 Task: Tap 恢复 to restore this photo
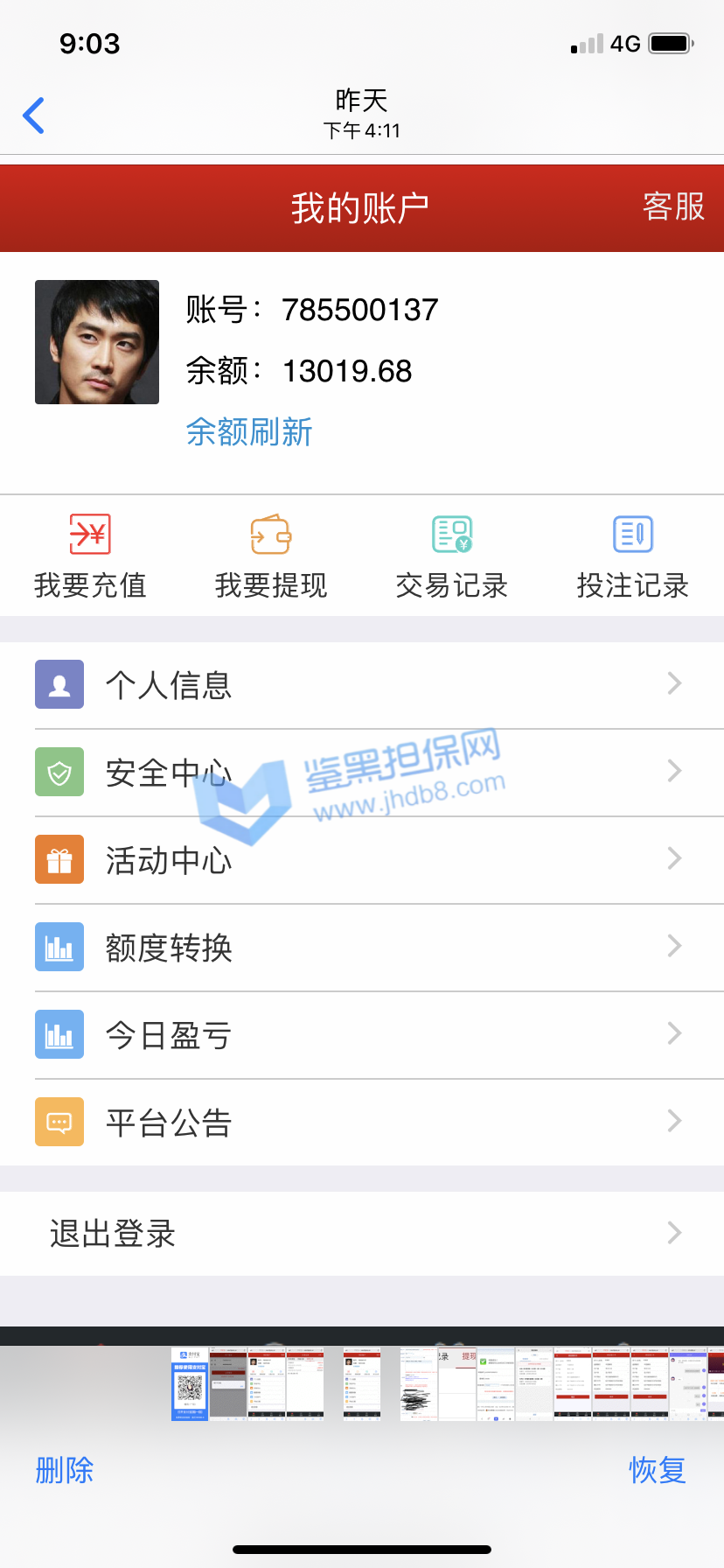point(658,1470)
